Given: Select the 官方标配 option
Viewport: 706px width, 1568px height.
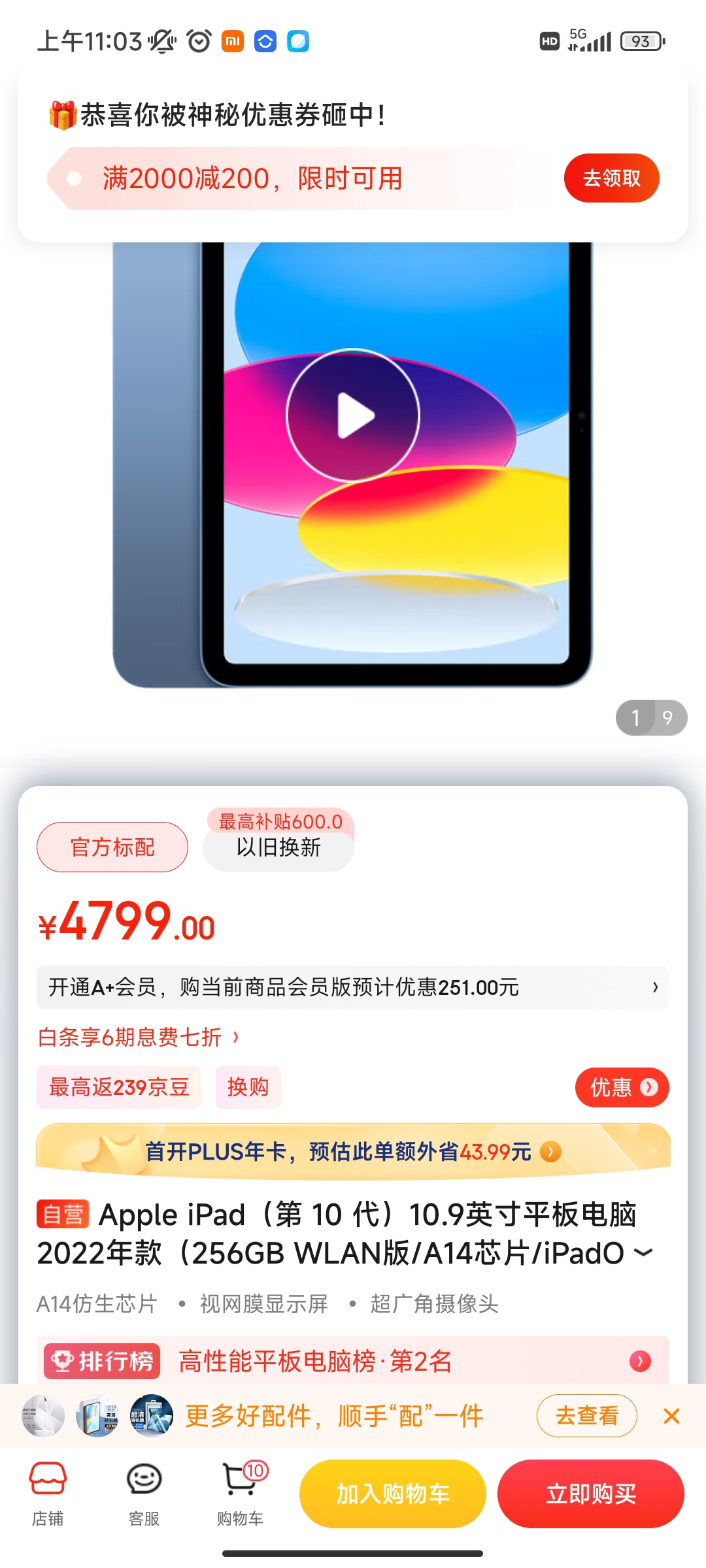Looking at the screenshot, I should pos(112,847).
